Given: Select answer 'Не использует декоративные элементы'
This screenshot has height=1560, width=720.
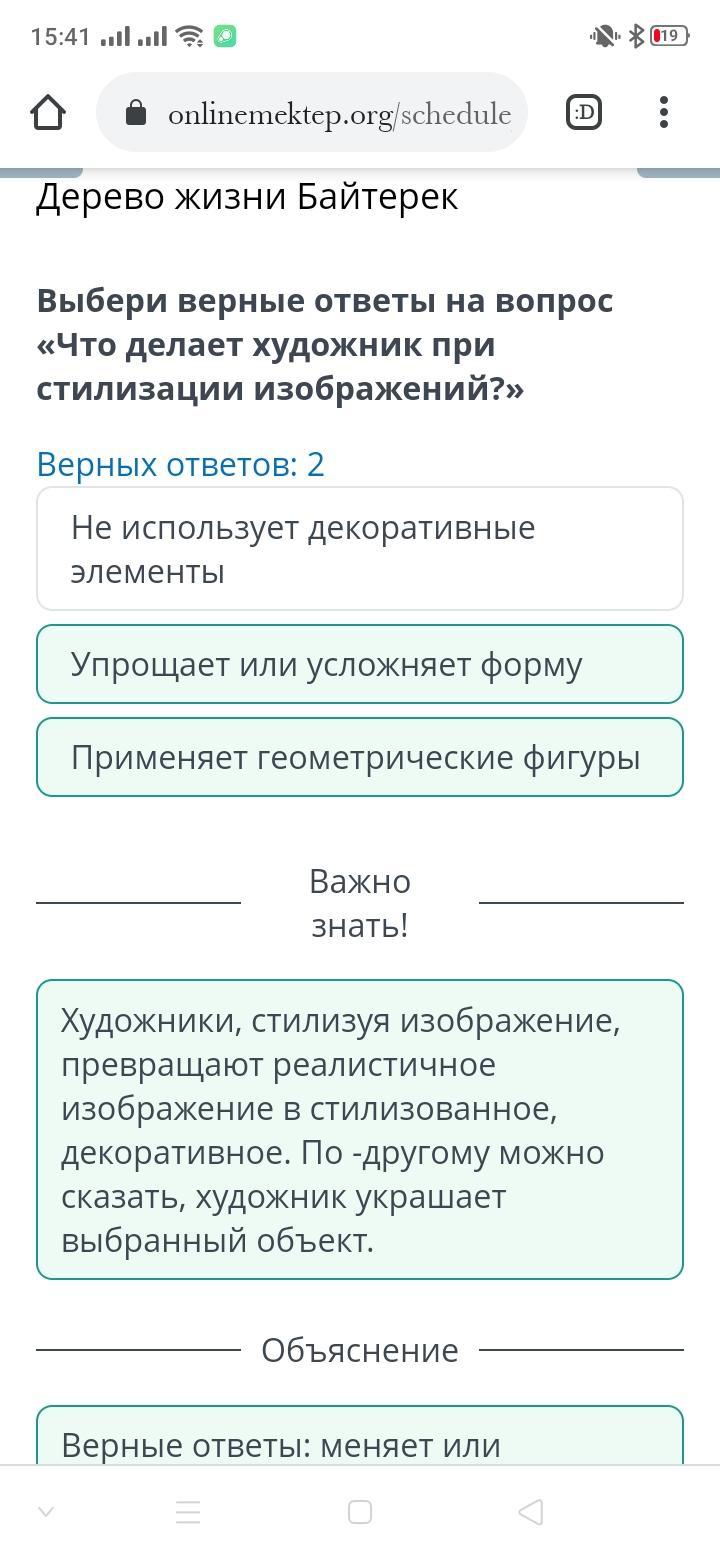Looking at the screenshot, I should [x=360, y=549].
